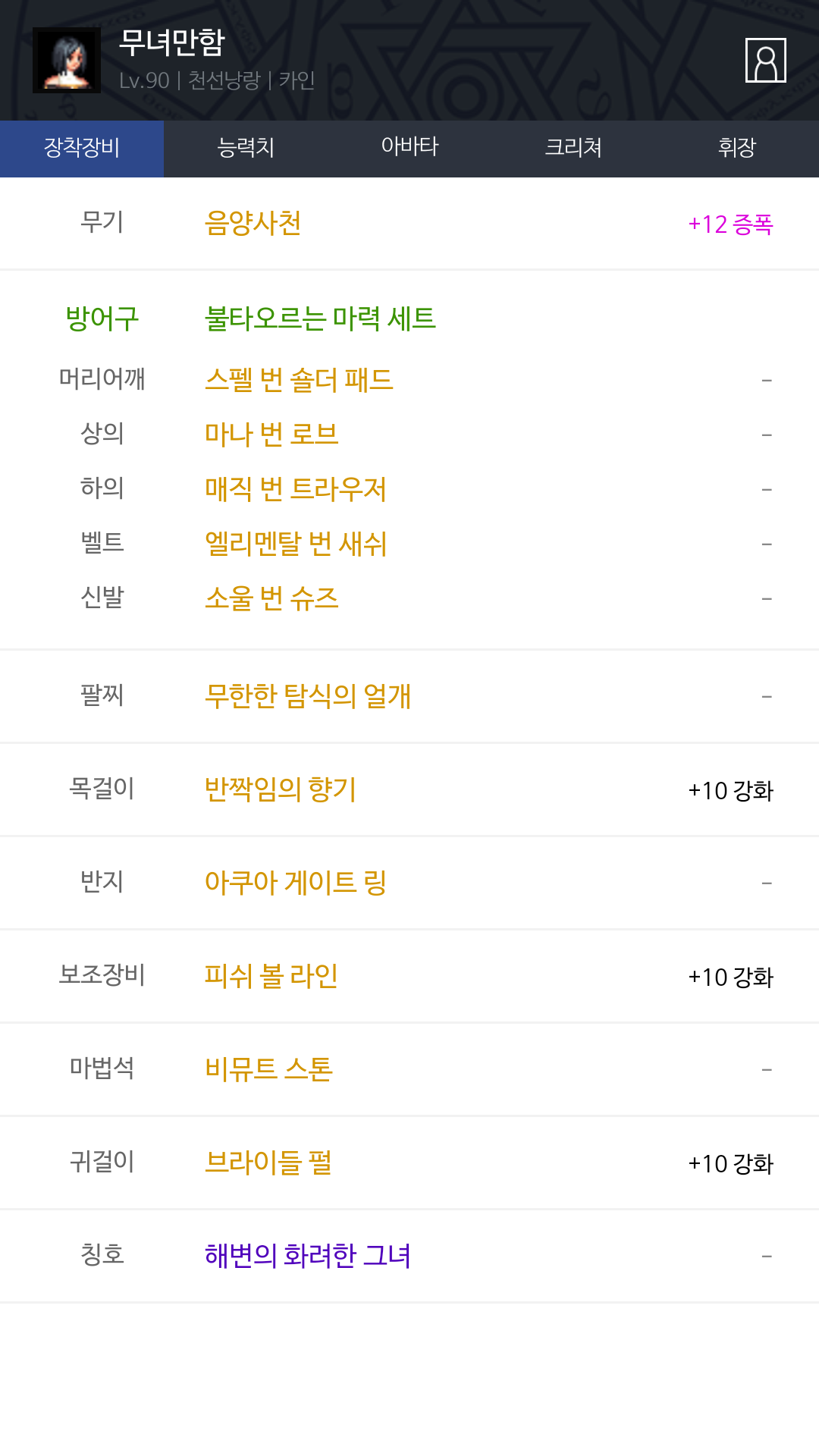Open 엘리멘탈 번 새쉬 belt item
This screenshot has width=819, height=1456.
tap(296, 543)
